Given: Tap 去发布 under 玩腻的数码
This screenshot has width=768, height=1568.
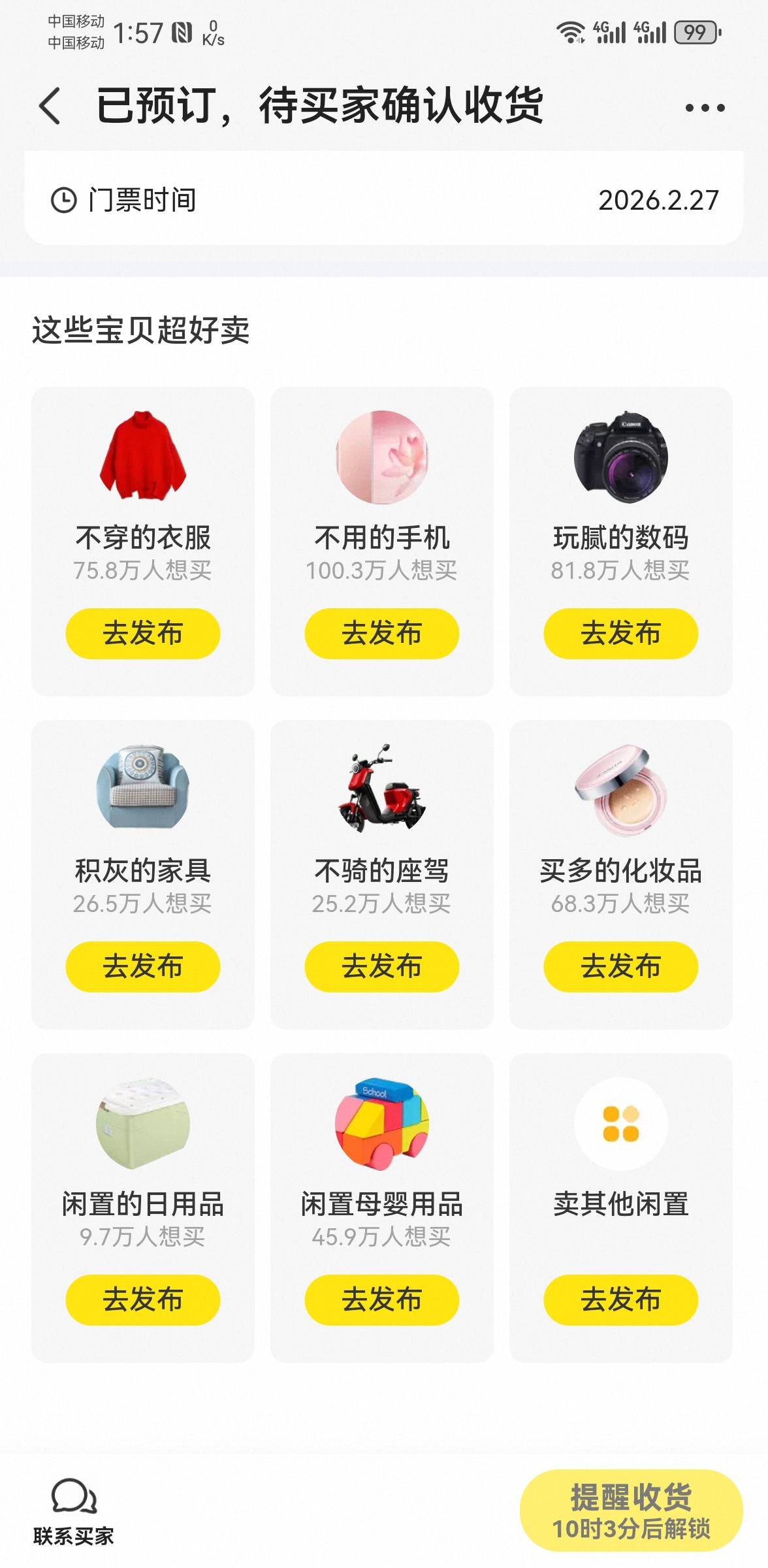Looking at the screenshot, I should pos(620,633).
